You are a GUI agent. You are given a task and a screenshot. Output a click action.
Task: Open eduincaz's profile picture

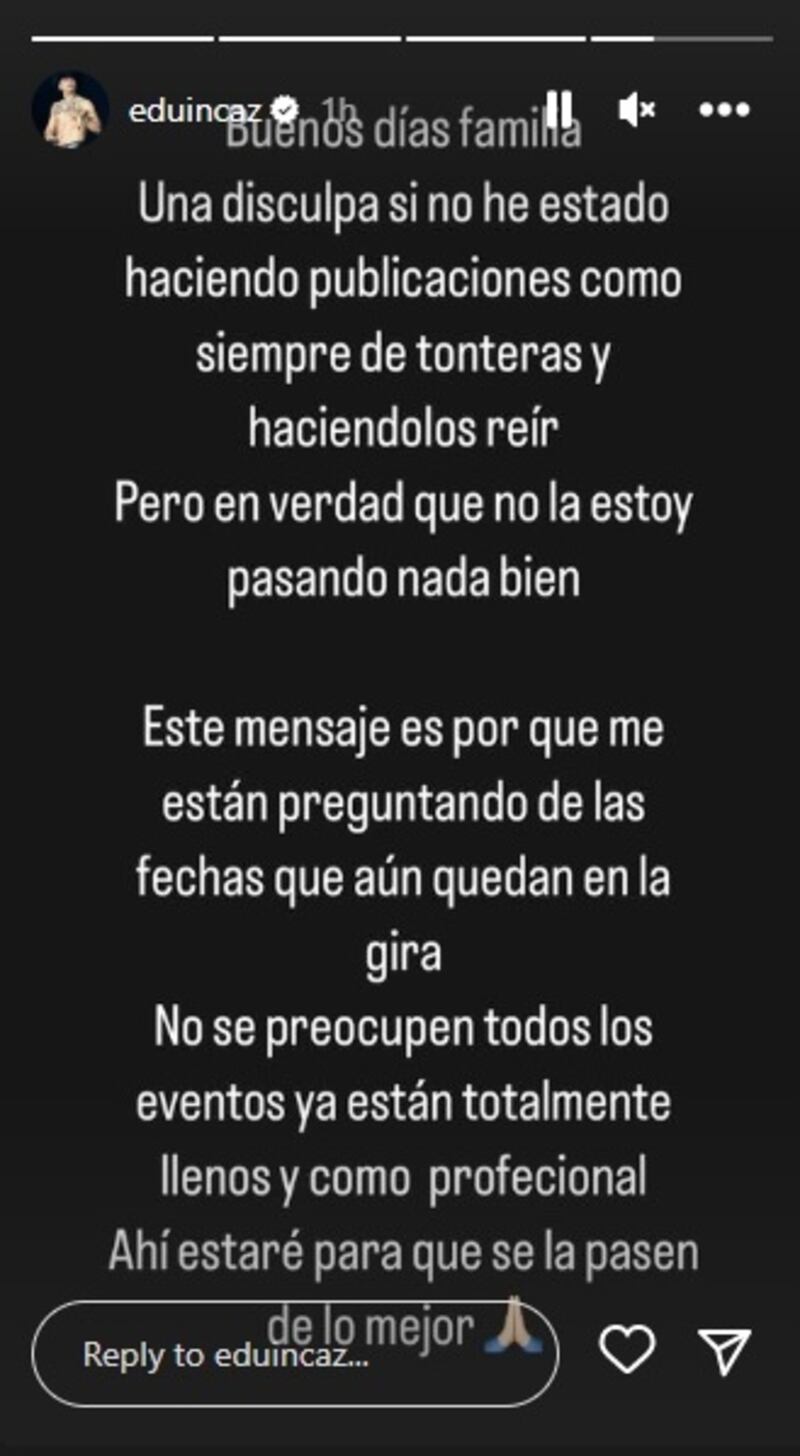click(x=71, y=109)
